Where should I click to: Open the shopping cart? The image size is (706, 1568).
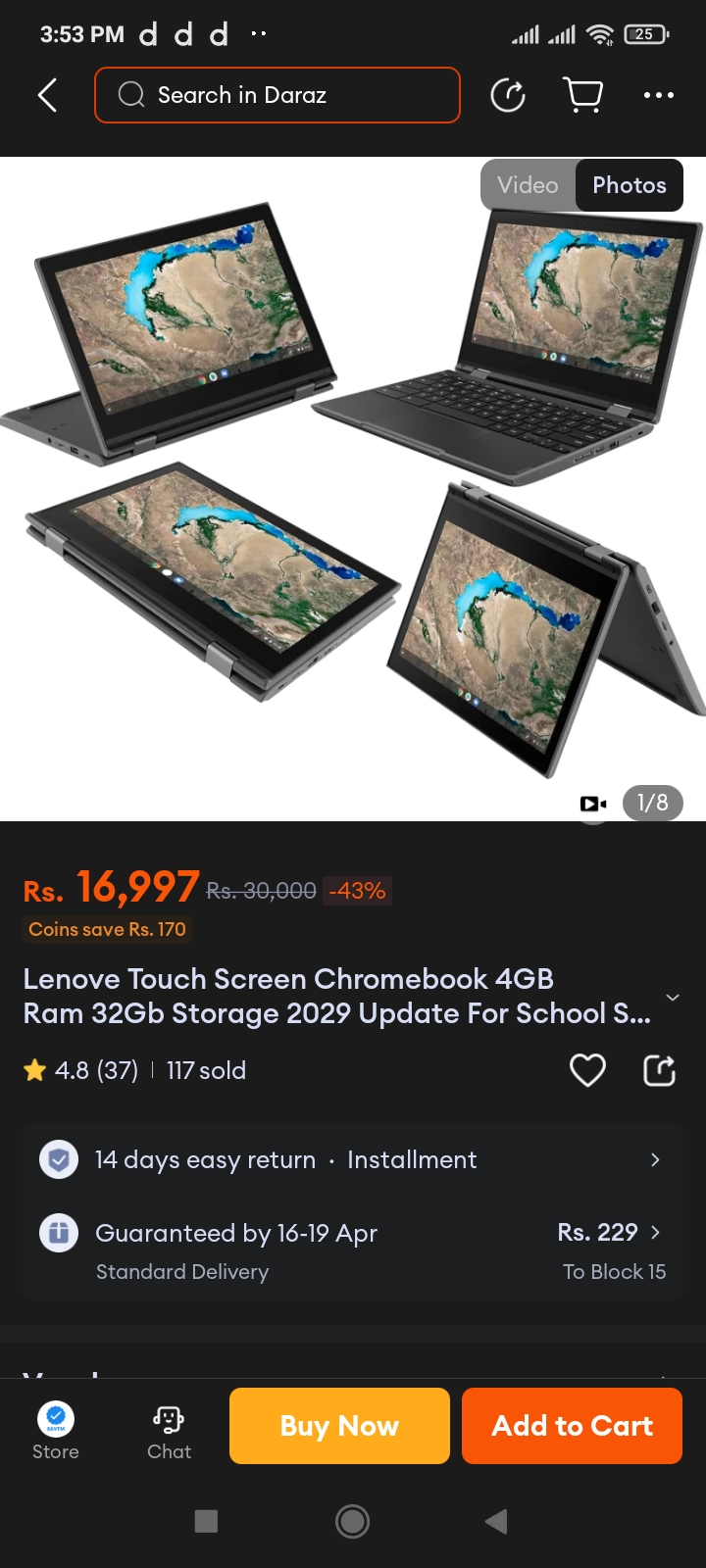coord(583,95)
